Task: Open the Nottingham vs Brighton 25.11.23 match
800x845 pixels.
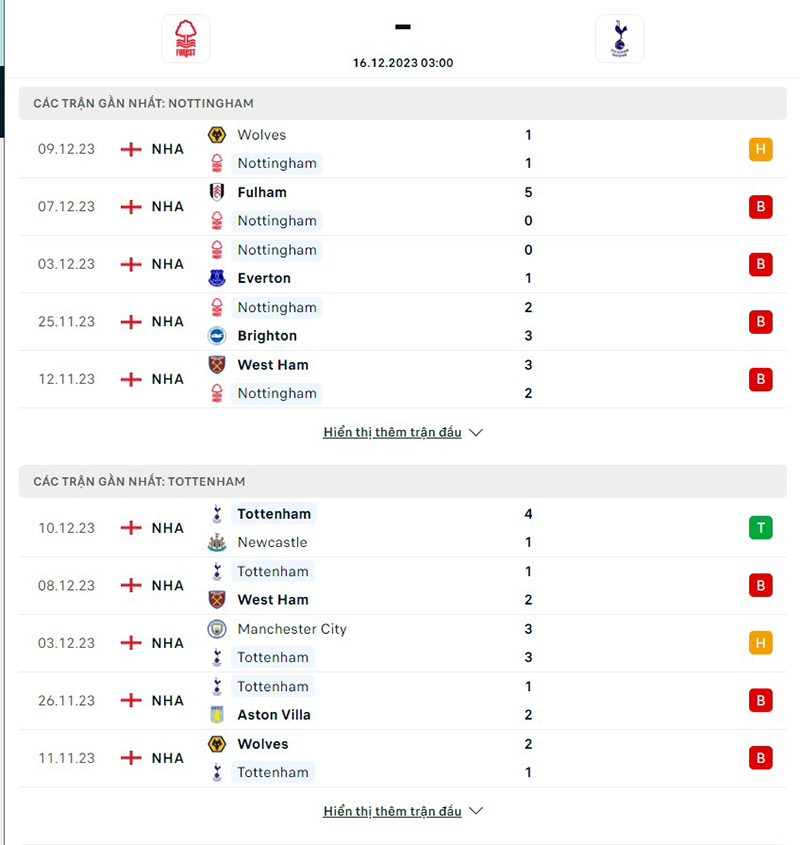Action: [x=400, y=322]
